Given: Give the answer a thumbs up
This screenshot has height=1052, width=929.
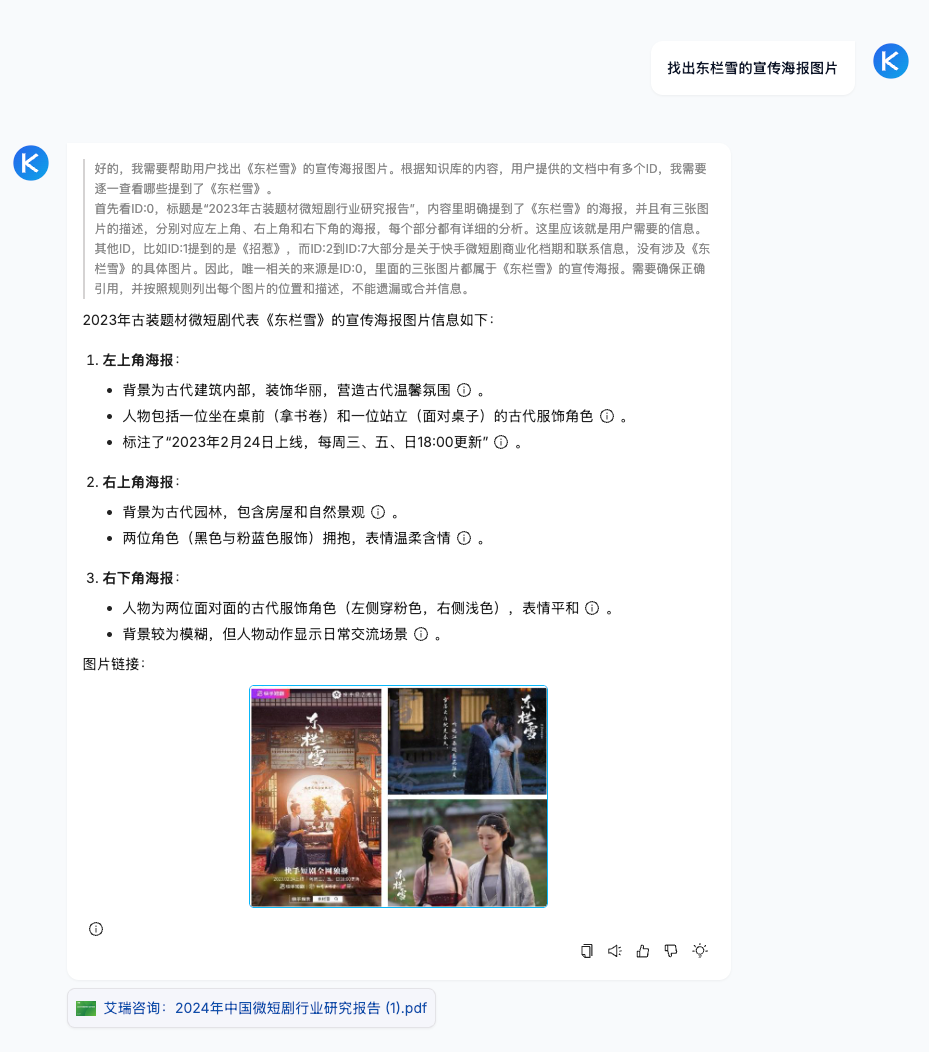Looking at the screenshot, I should pyautogui.click(x=643, y=950).
